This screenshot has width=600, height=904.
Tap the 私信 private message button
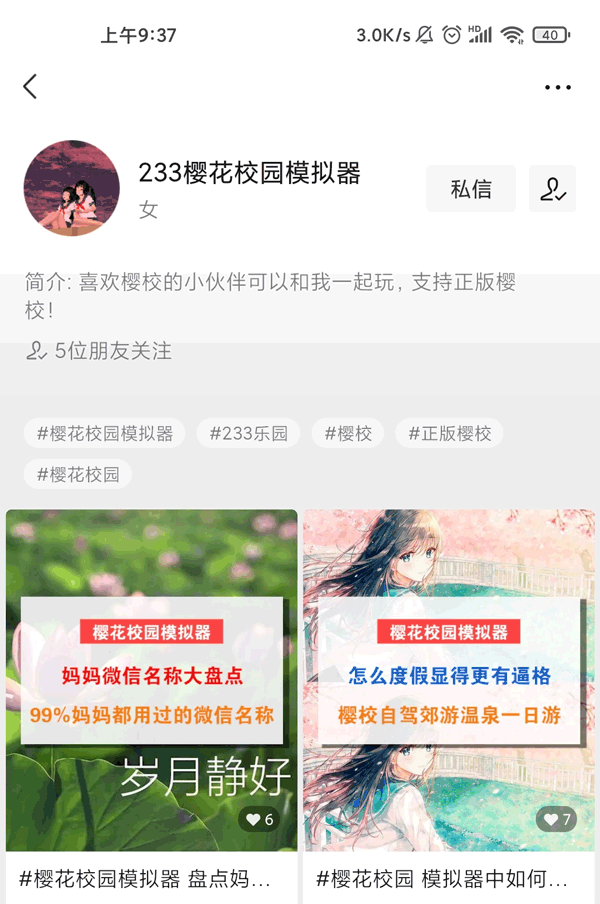(x=471, y=189)
